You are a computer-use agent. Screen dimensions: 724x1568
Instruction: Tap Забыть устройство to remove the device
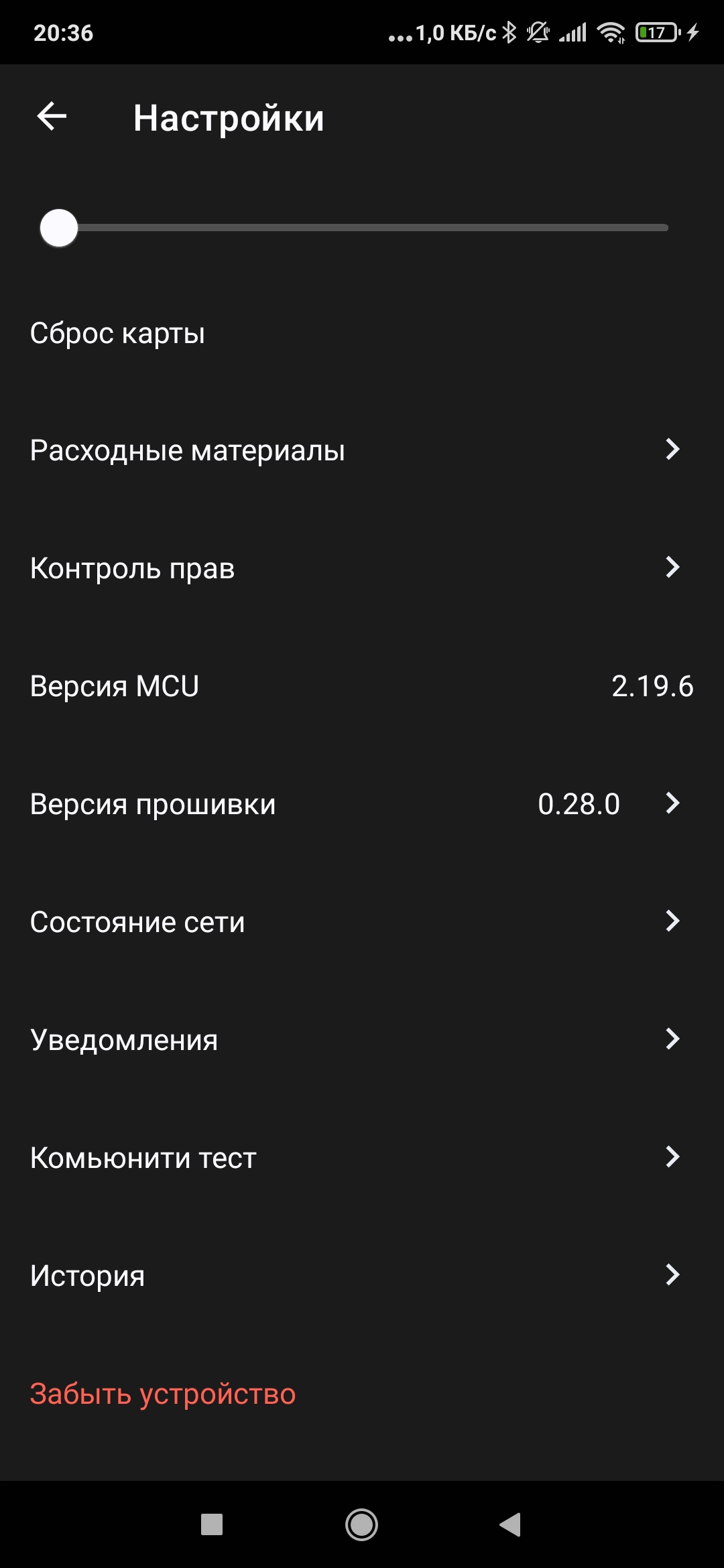tap(163, 1394)
